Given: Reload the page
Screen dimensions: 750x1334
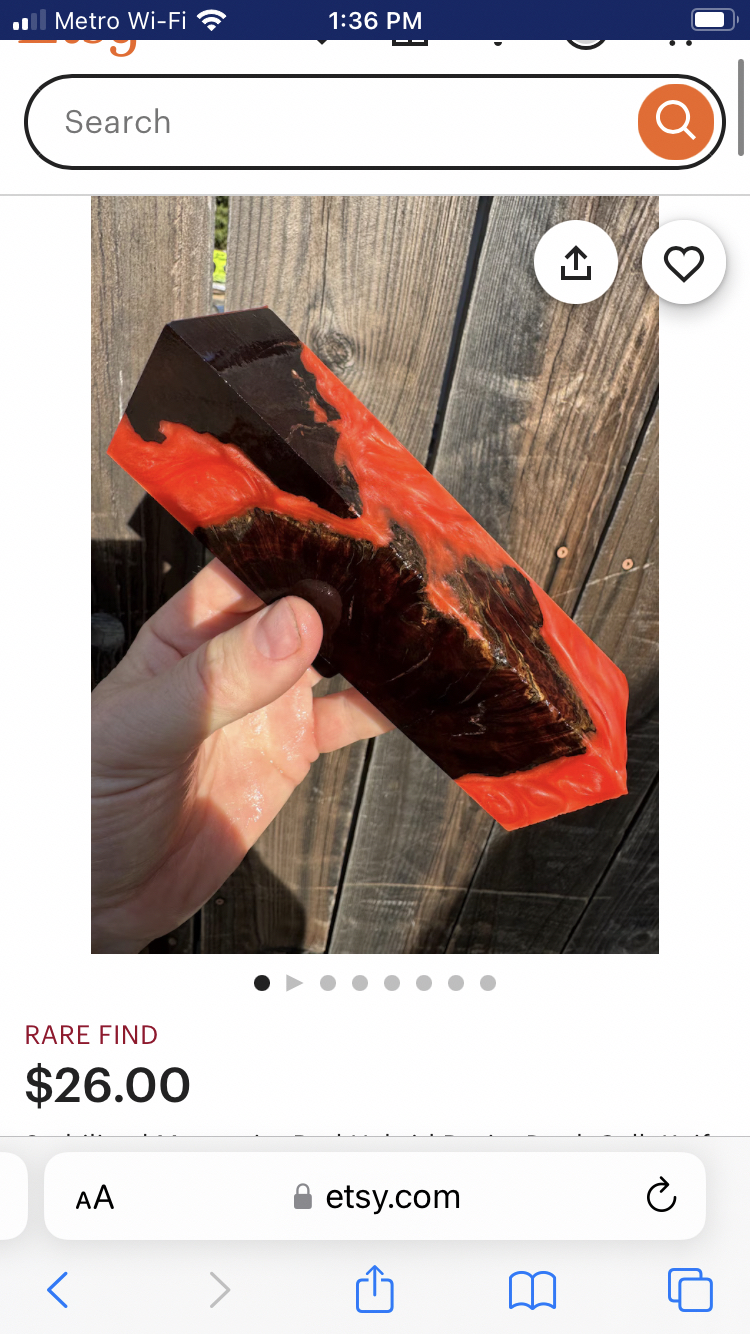Looking at the screenshot, I should click(x=661, y=1196).
